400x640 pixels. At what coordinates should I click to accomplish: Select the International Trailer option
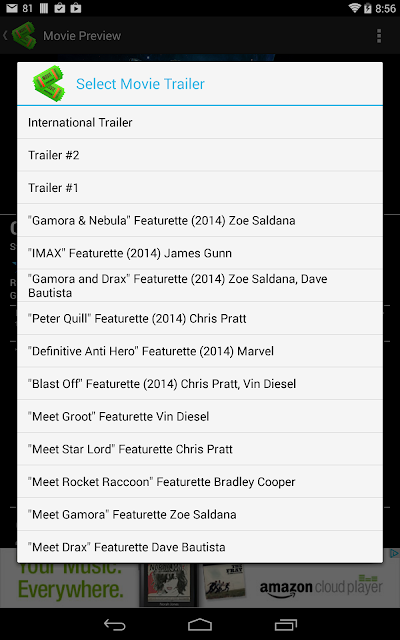[x=200, y=122]
